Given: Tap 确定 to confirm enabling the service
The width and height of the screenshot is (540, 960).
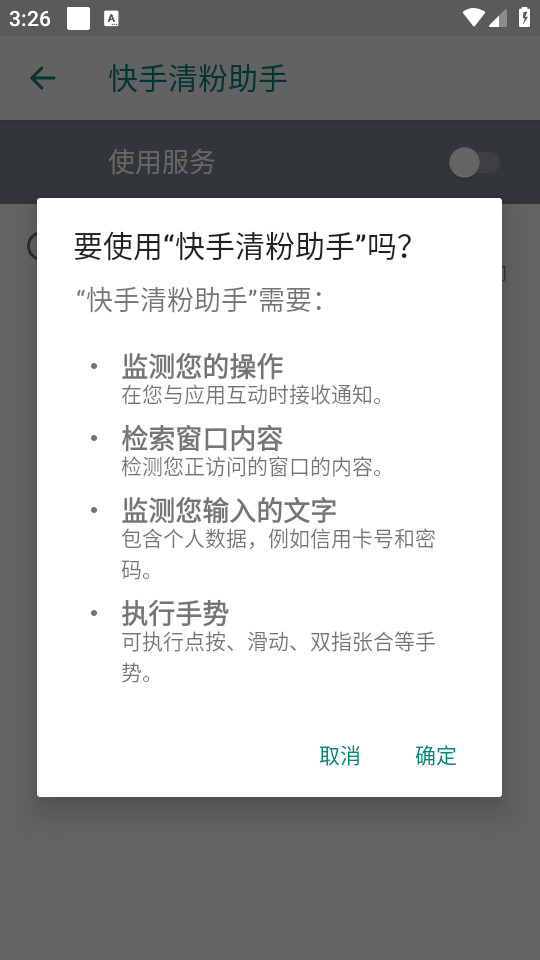Looking at the screenshot, I should (435, 756).
